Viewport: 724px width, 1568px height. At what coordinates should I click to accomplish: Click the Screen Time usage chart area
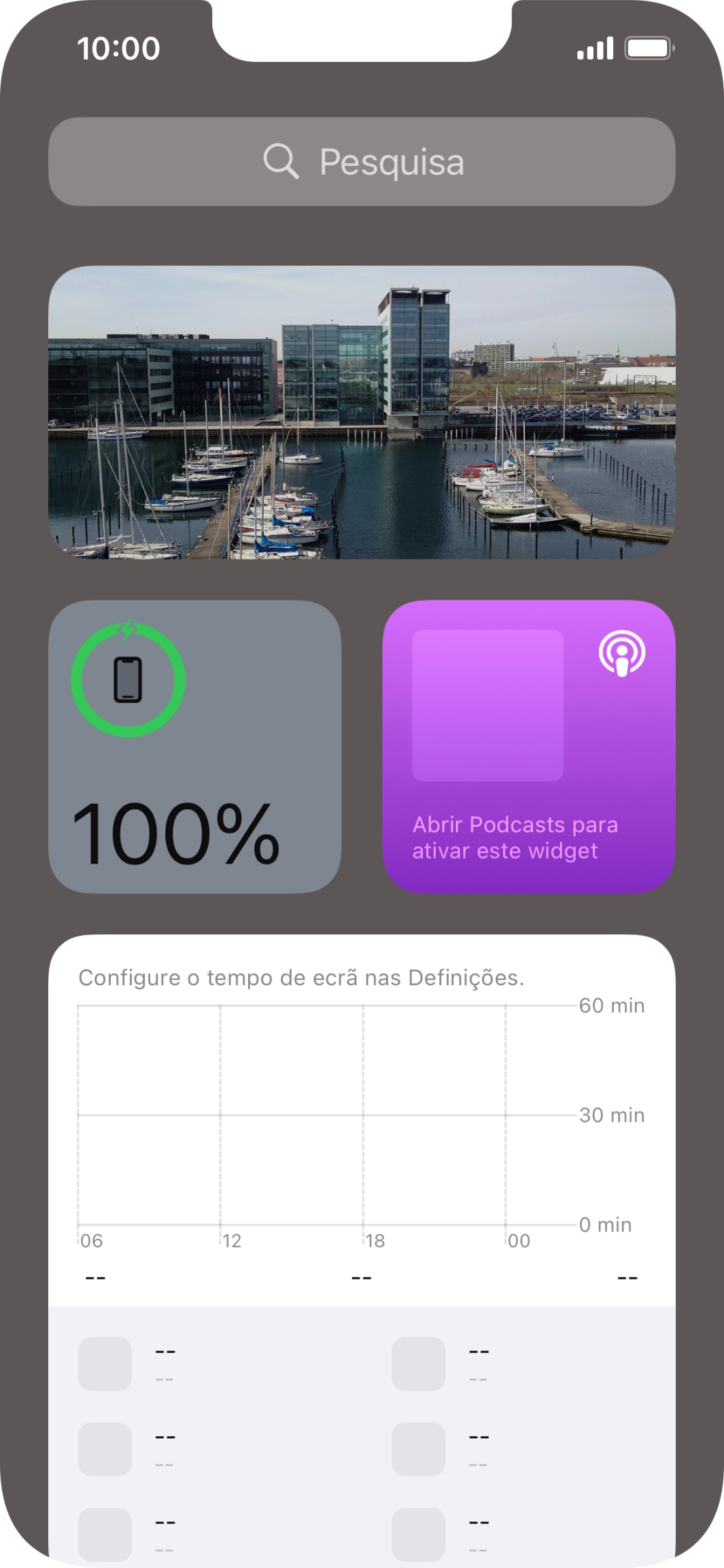[x=326, y=1115]
